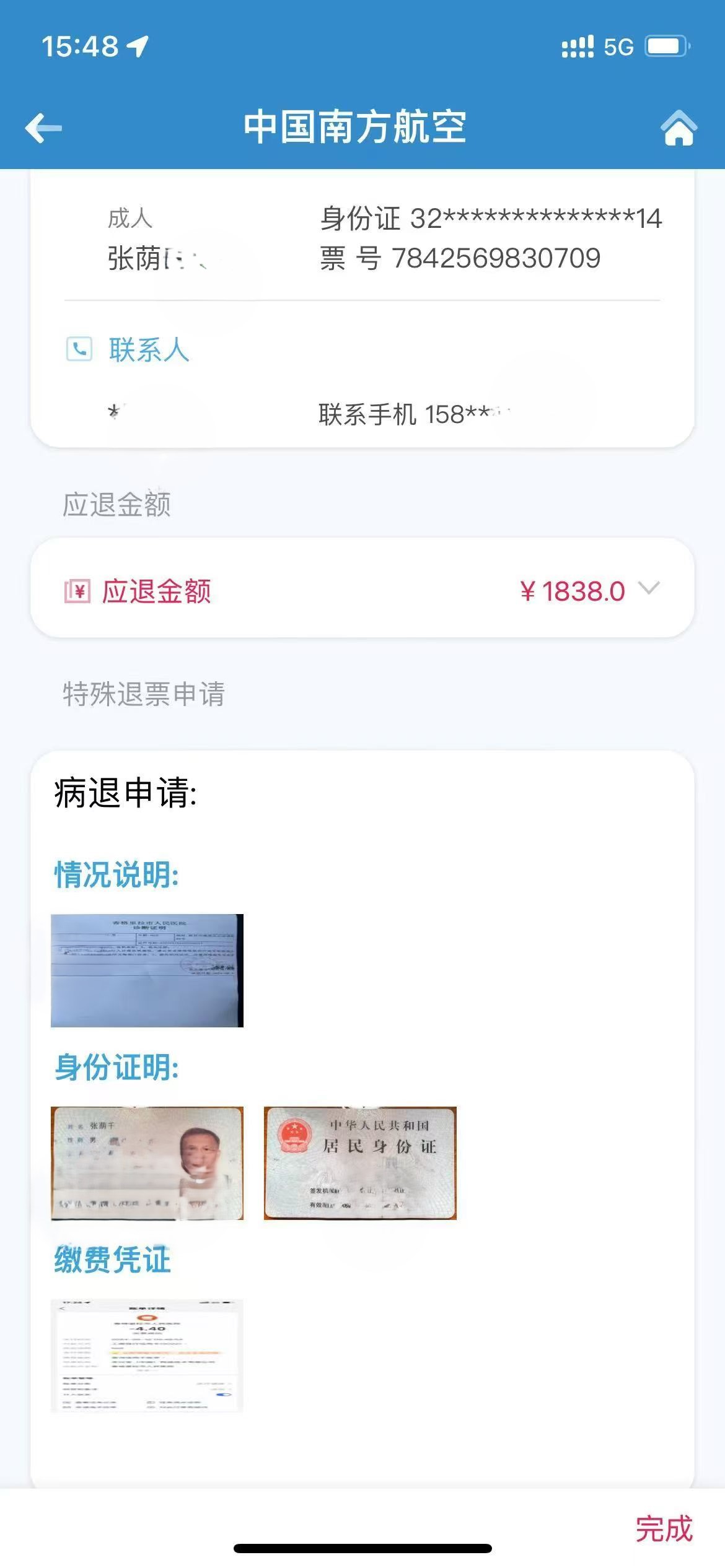Go back using the top-left arrow
This screenshot has height=1568, width=725.
click(x=43, y=128)
